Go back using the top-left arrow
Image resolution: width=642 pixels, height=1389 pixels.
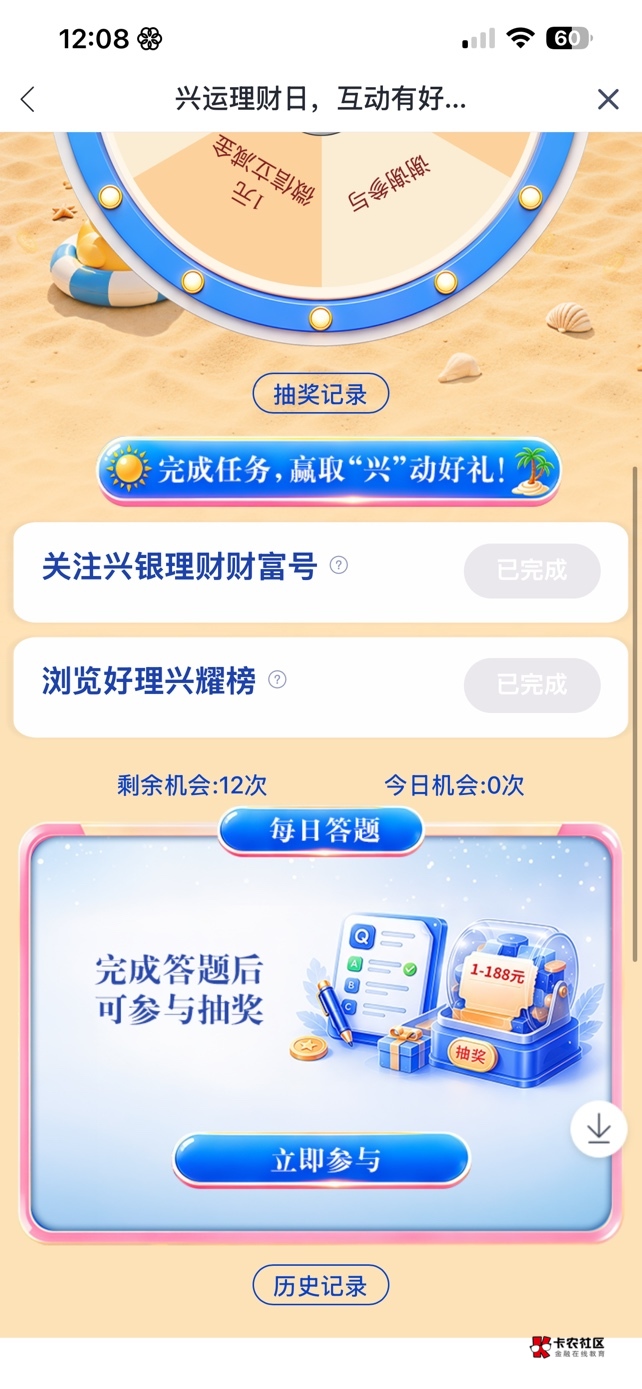pos(28,99)
